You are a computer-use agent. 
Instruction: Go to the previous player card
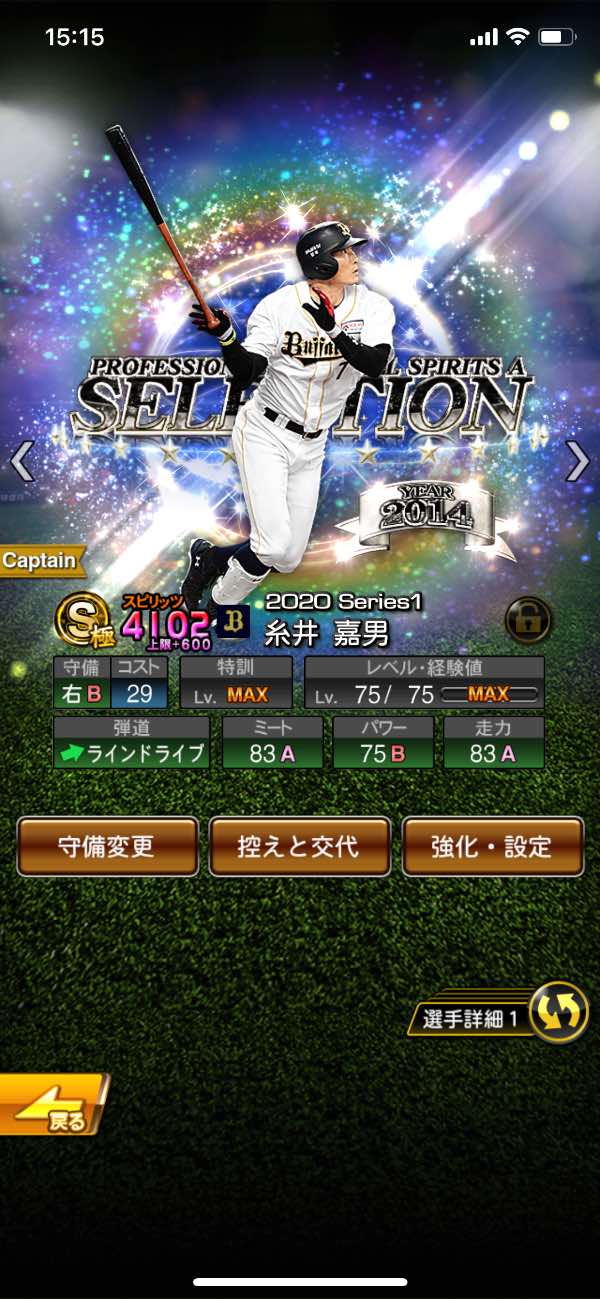coord(22,461)
